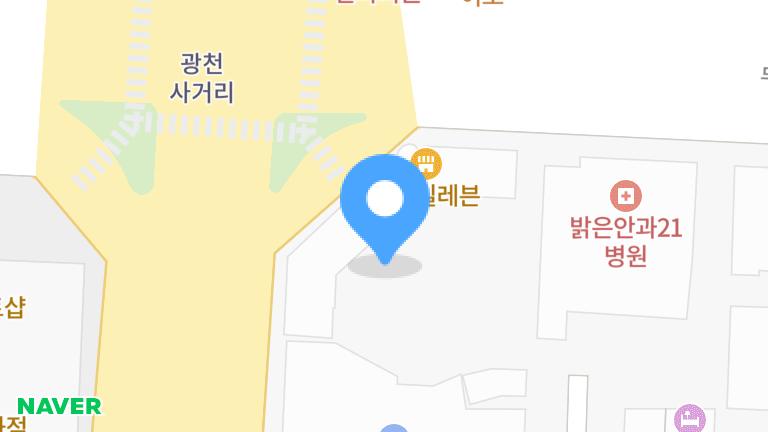Tap the pink lodging marker on map

[x=690, y=419]
